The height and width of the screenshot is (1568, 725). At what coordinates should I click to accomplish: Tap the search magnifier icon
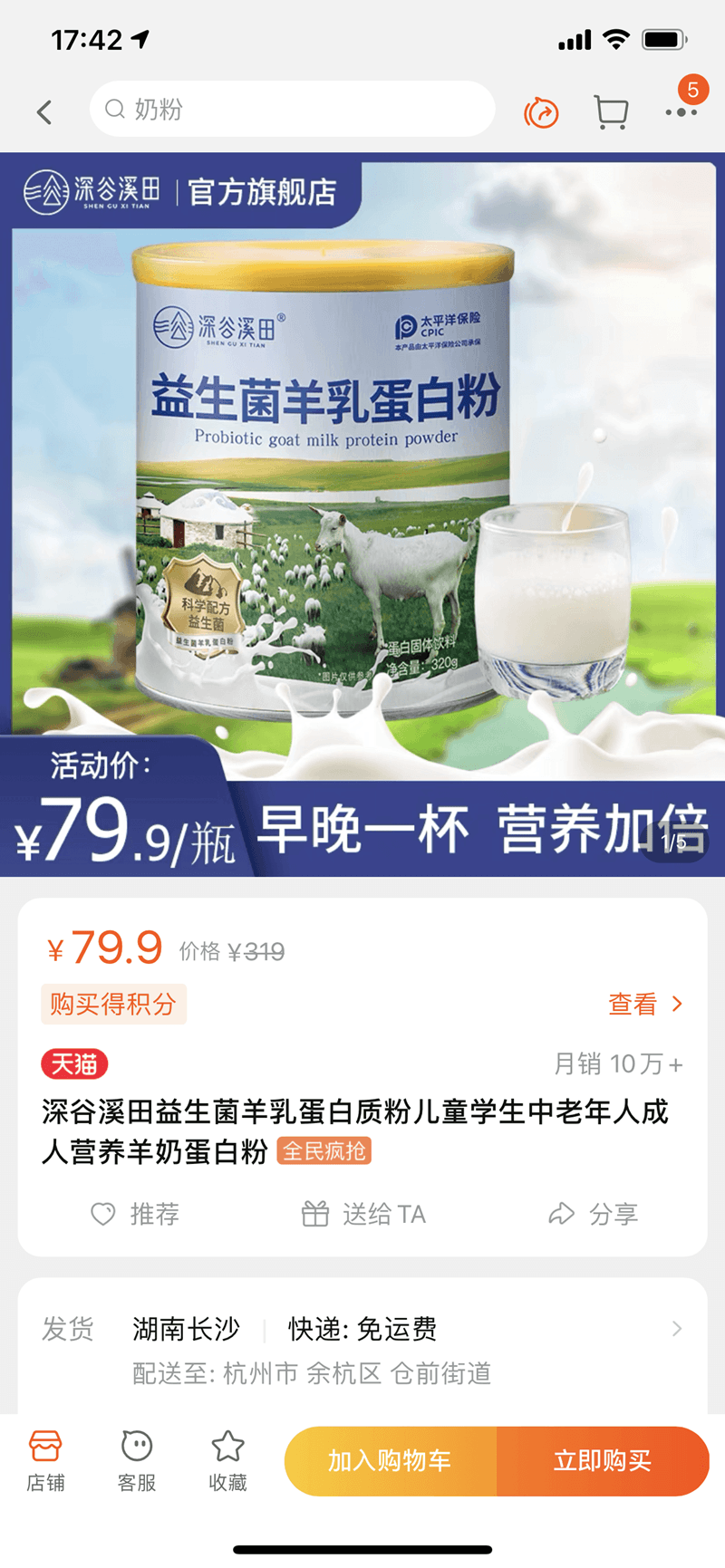113,109
